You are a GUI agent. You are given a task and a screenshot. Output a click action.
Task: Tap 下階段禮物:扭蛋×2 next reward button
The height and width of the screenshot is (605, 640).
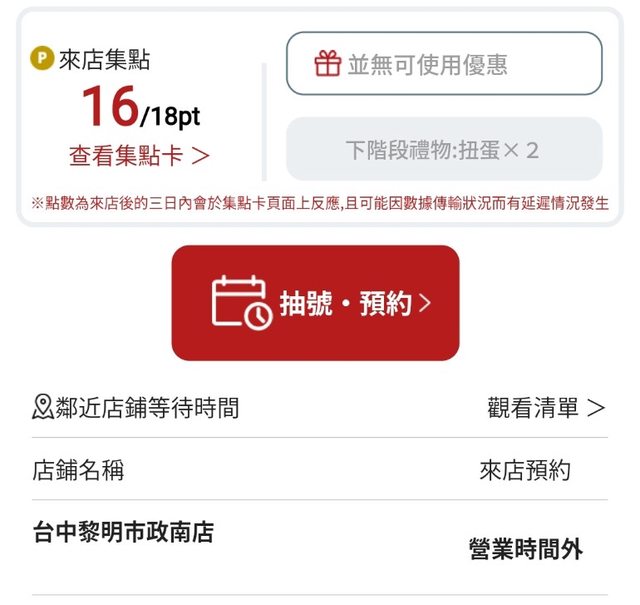444,150
